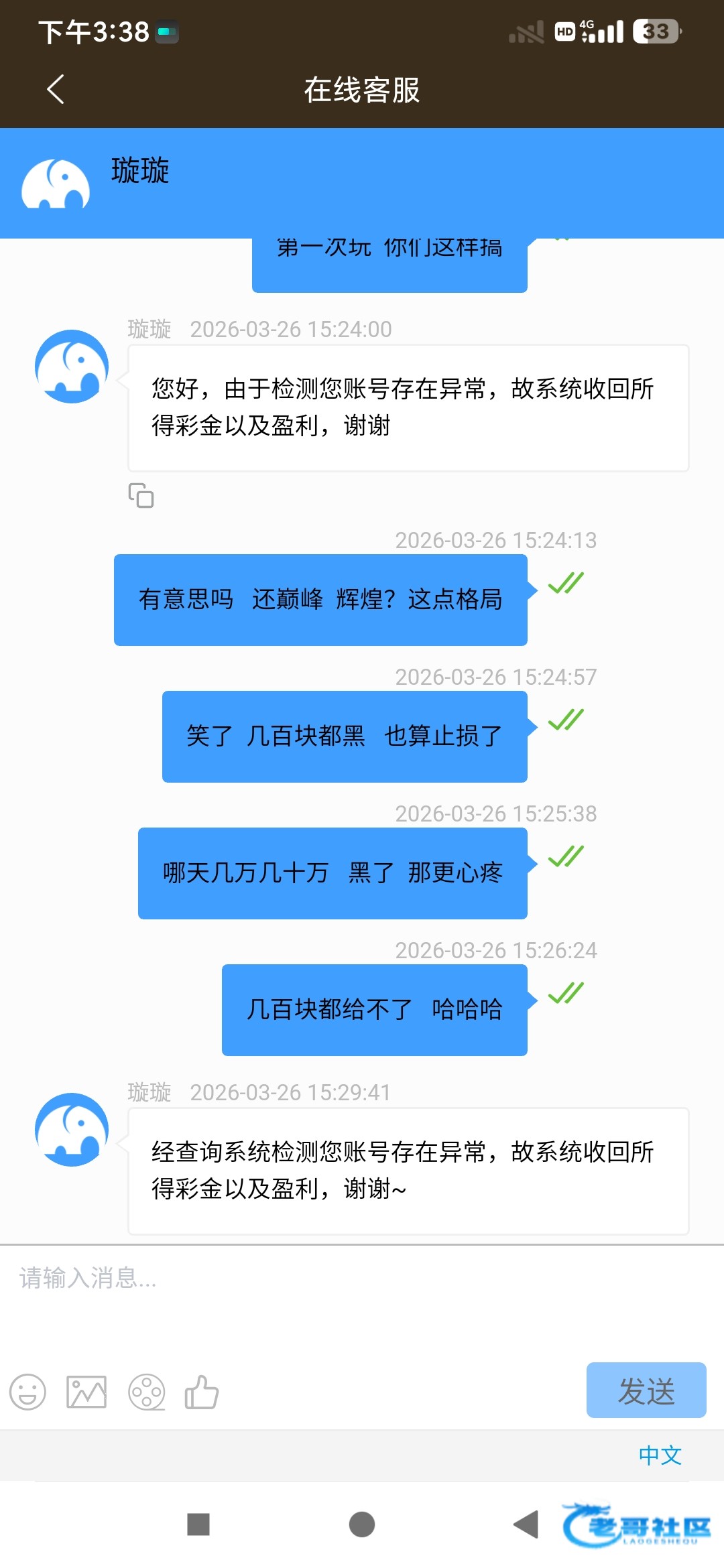Copy the agent message sent at 15:24:00
This screenshot has width=724, height=1568.
[141, 495]
